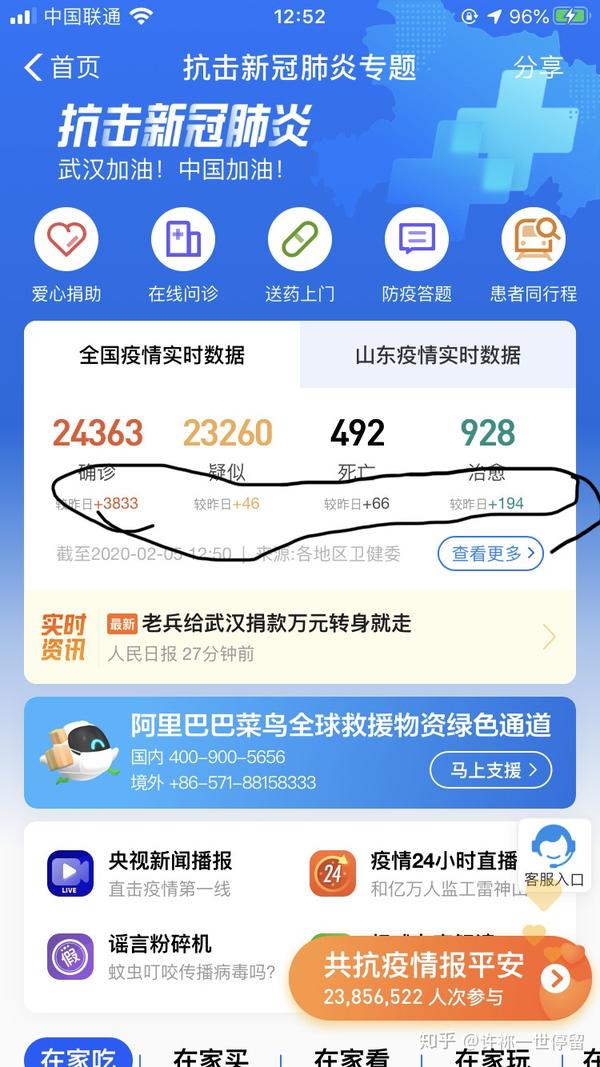600x1067 pixels.
Task: Open 客服入口 customer service
Action: 553,856
